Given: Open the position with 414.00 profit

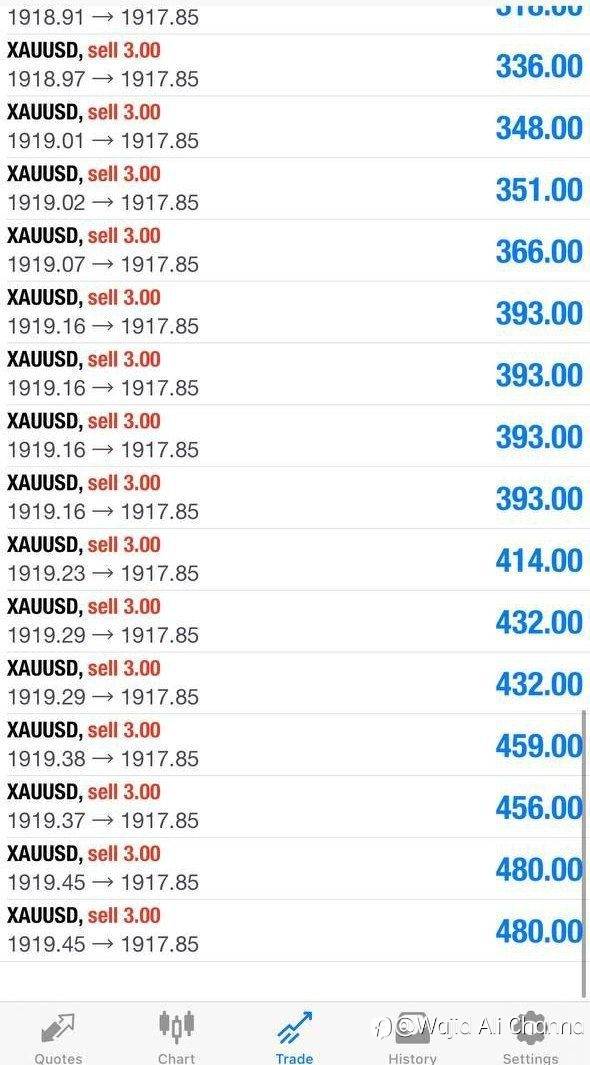Looking at the screenshot, I should [x=295, y=560].
